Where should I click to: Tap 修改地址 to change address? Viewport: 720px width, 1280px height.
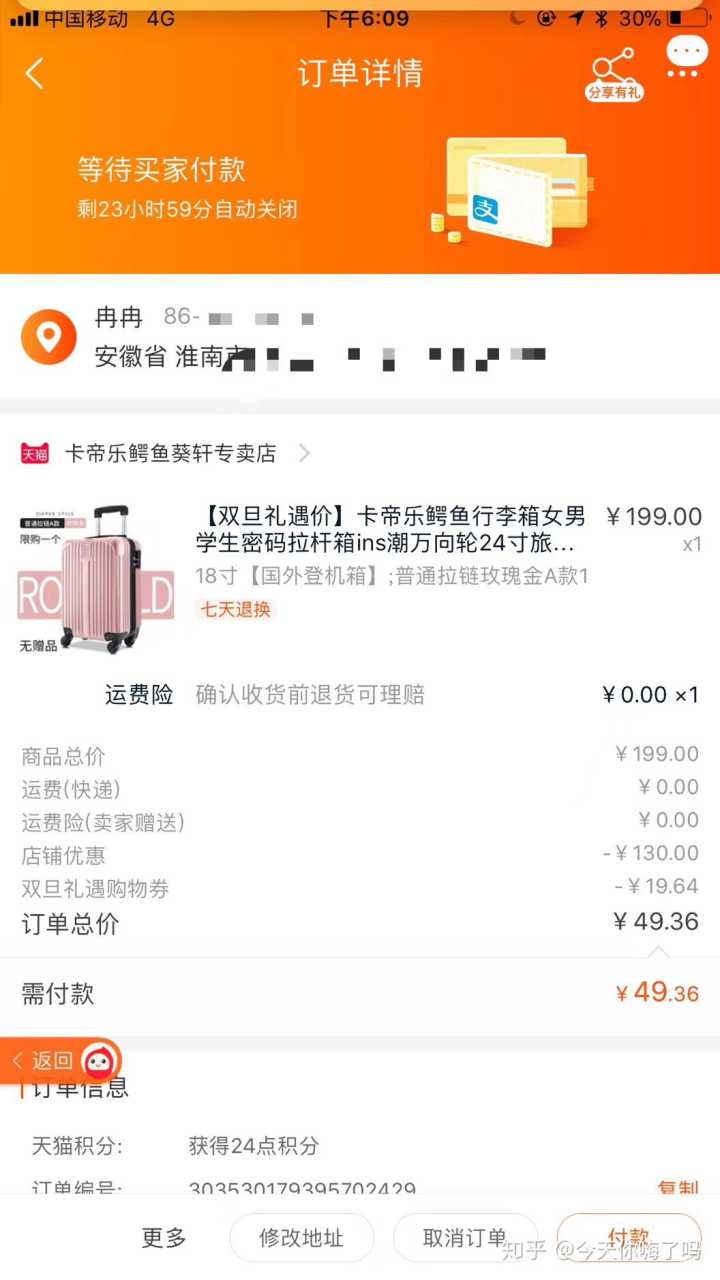click(301, 1238)
